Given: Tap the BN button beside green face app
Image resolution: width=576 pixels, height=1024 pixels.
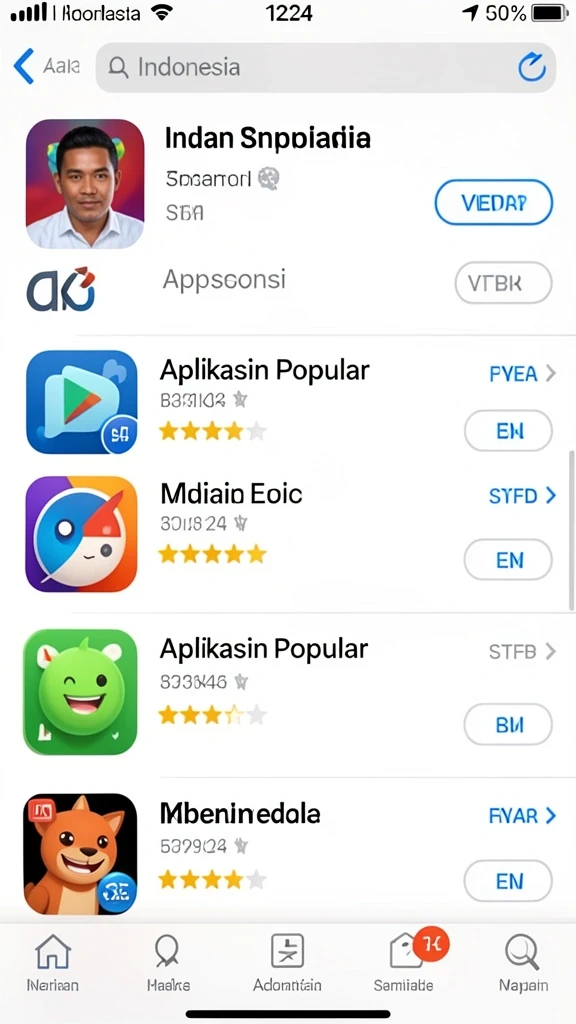Looking at the screenshot, I should pos(508,724).
